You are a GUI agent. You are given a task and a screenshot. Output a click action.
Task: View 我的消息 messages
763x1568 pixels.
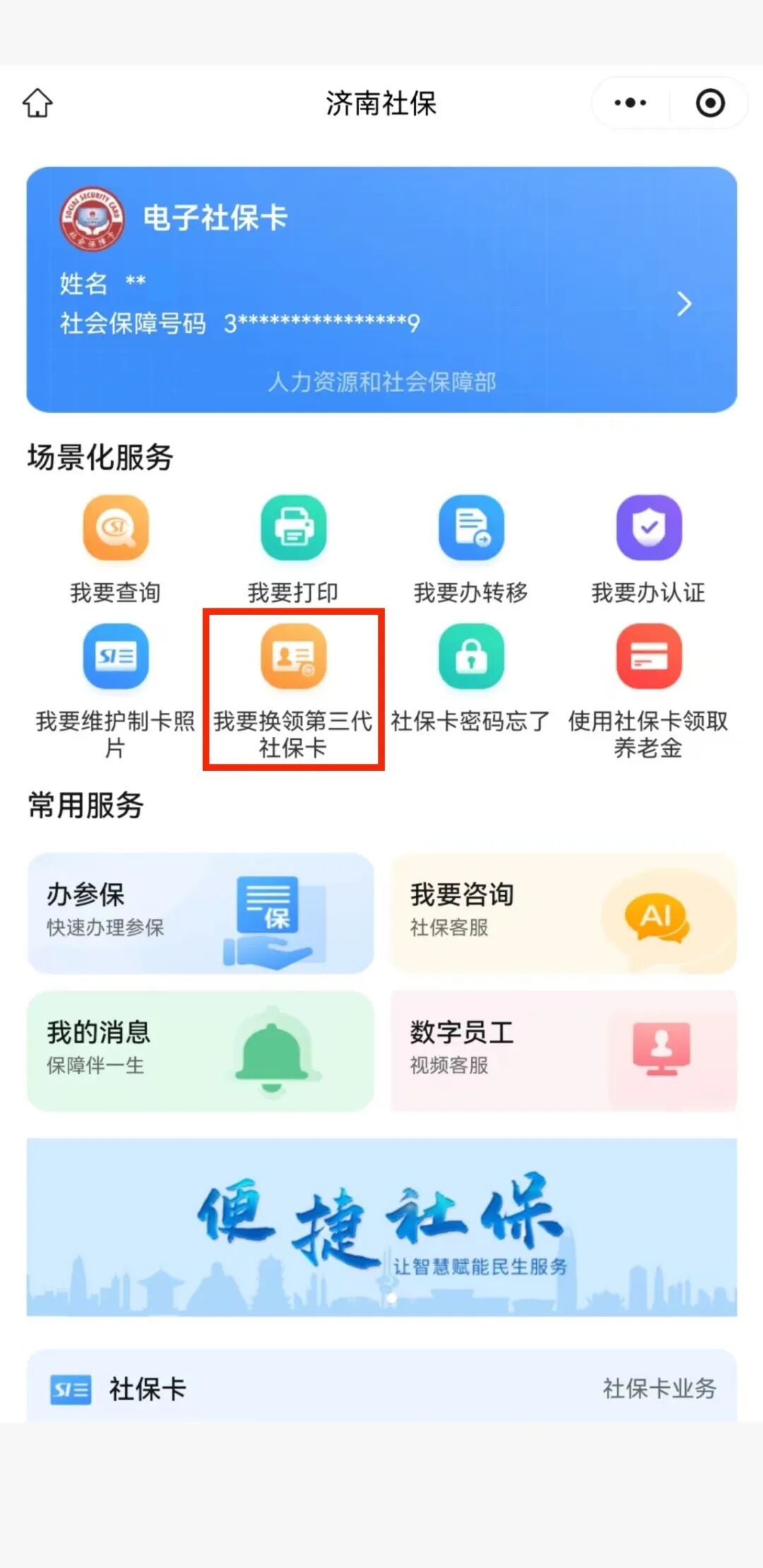pyautogui.click(x=200, y=1051)
